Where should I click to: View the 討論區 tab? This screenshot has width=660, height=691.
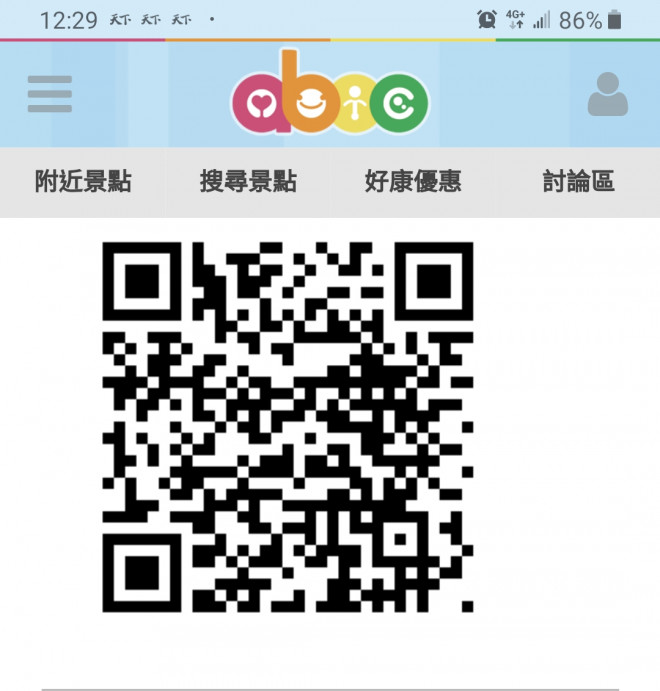tap(578, 182)
